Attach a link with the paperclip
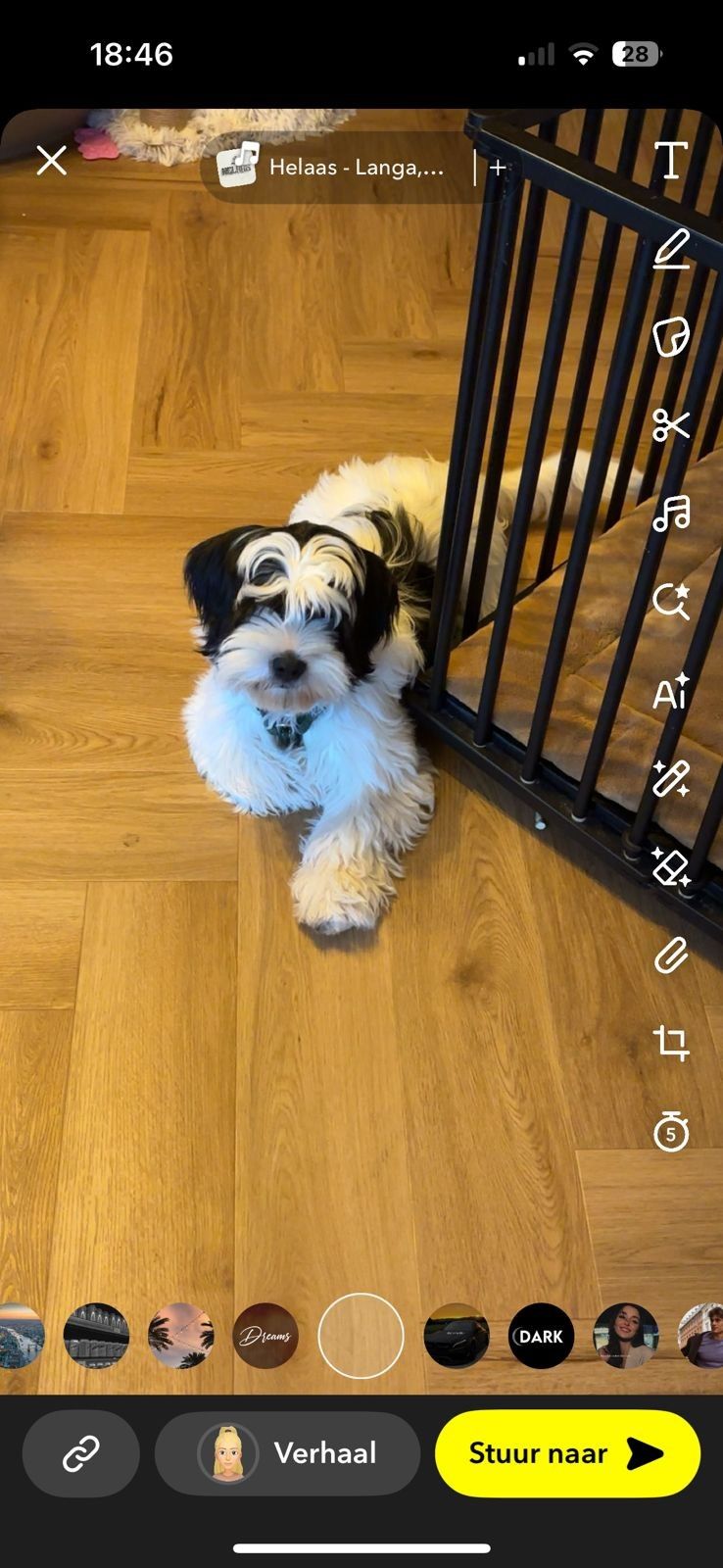This screenshot has width=723, height=1568. coord(671,955)
